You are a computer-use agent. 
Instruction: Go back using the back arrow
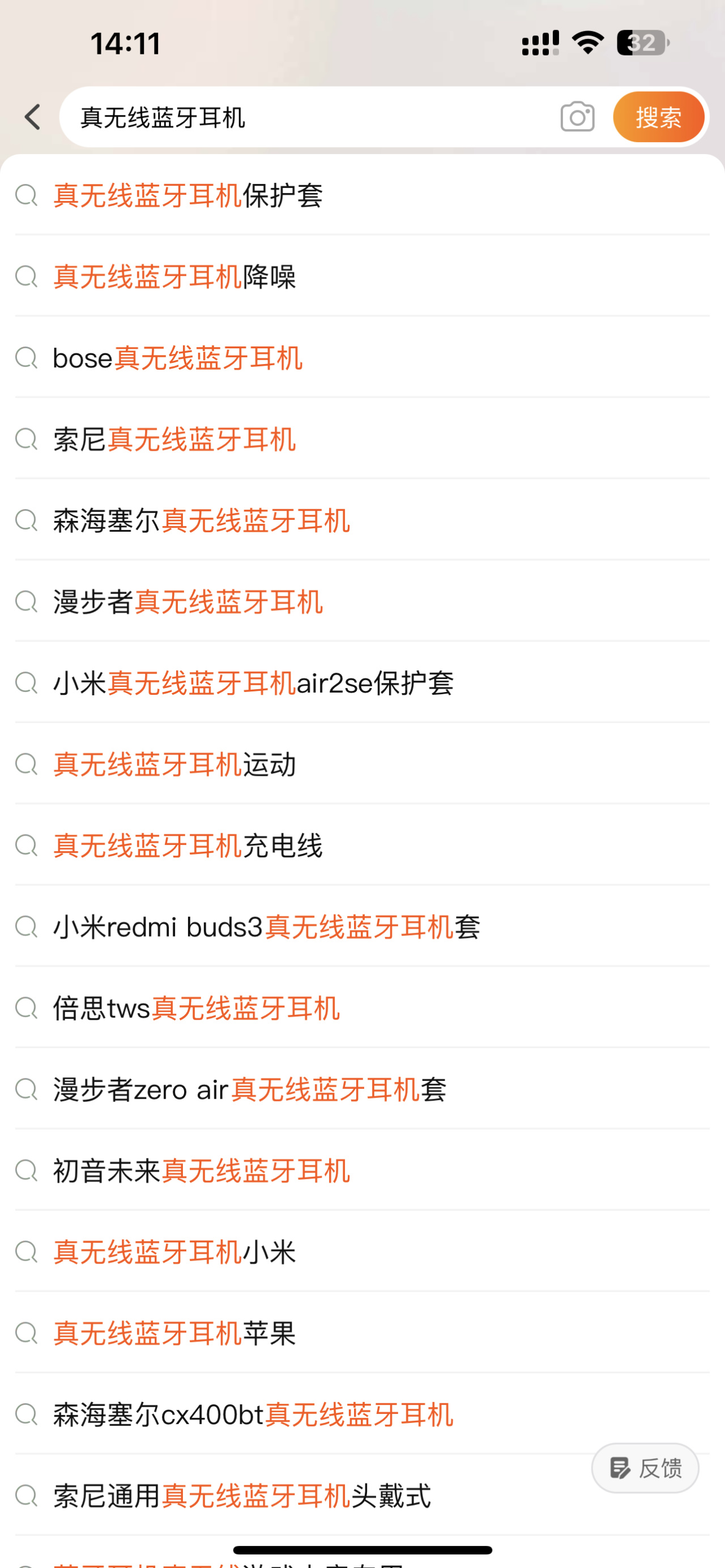point(33,117)
